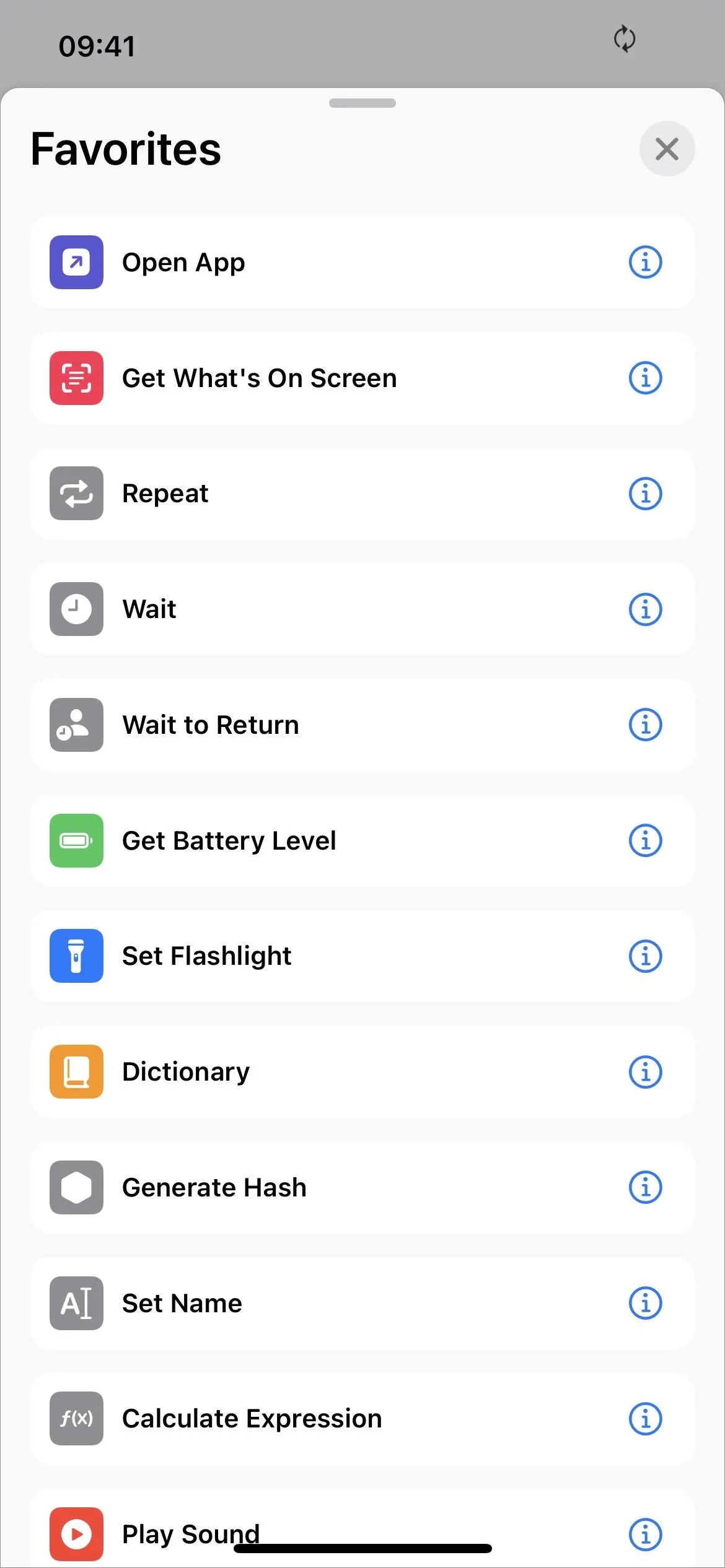Select the Dictionary action
This screenshot has height=1568, width=725.
362,1071
